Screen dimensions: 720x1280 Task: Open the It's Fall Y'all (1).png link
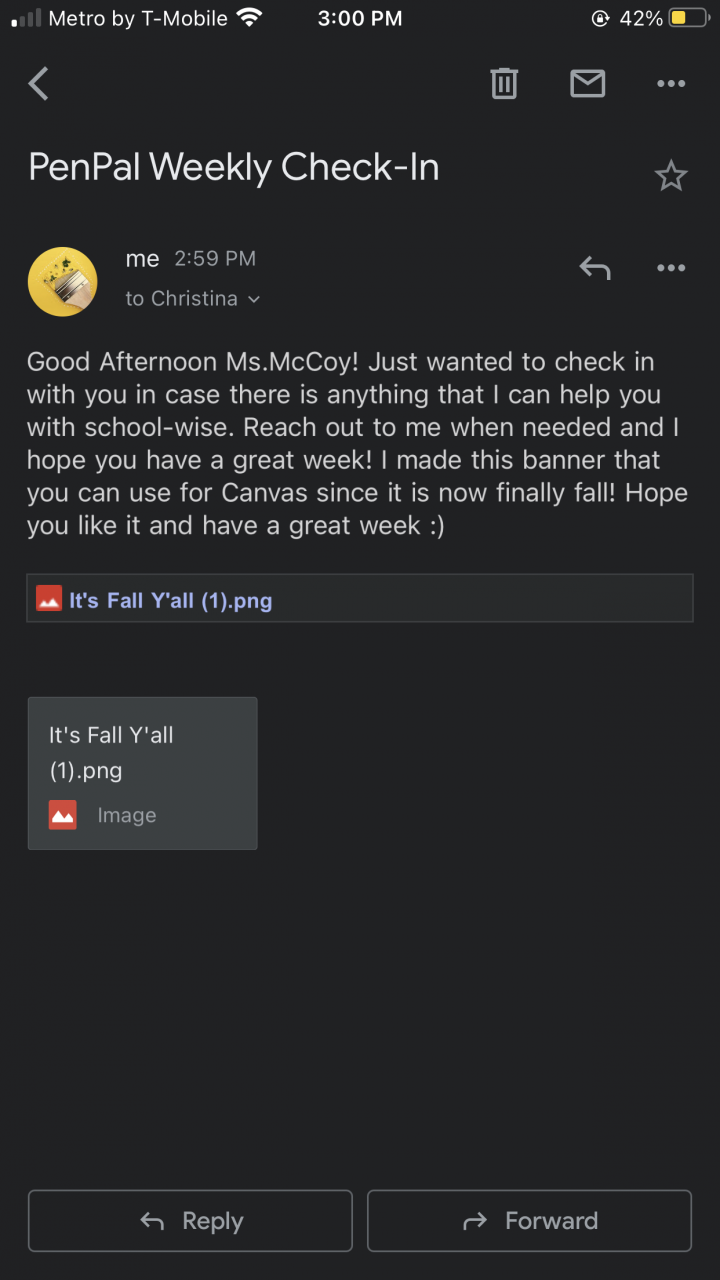click(170, 600)
